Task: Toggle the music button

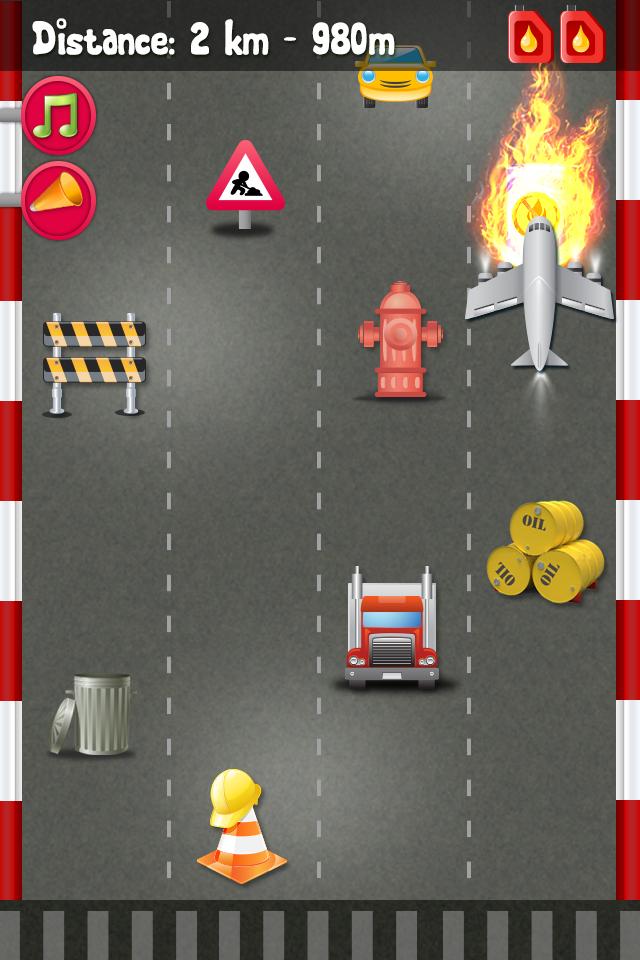Action: click(58, 115)
